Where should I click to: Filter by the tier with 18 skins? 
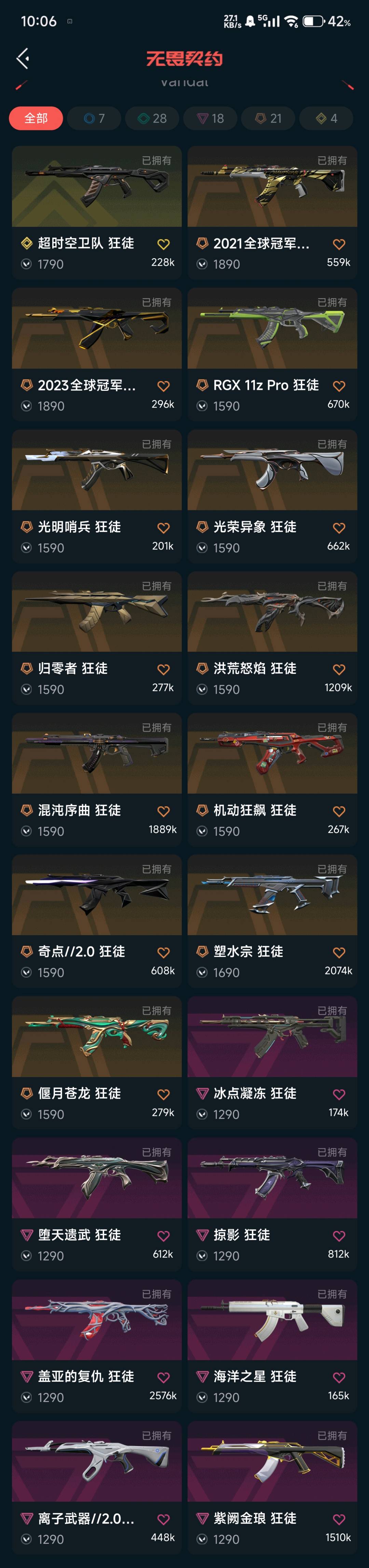pos(210,118)
